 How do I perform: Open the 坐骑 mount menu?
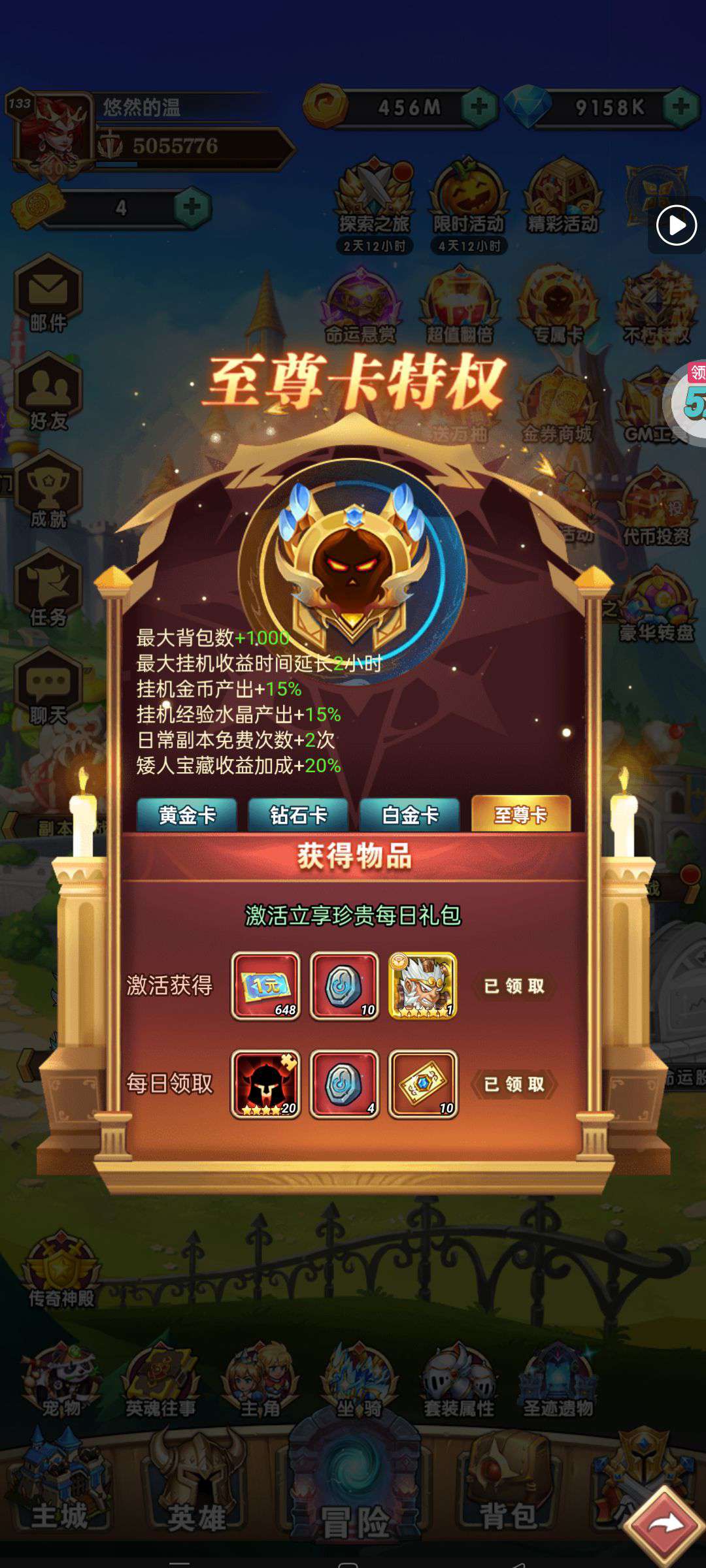pyautogui.click(x=359, y=1380)
